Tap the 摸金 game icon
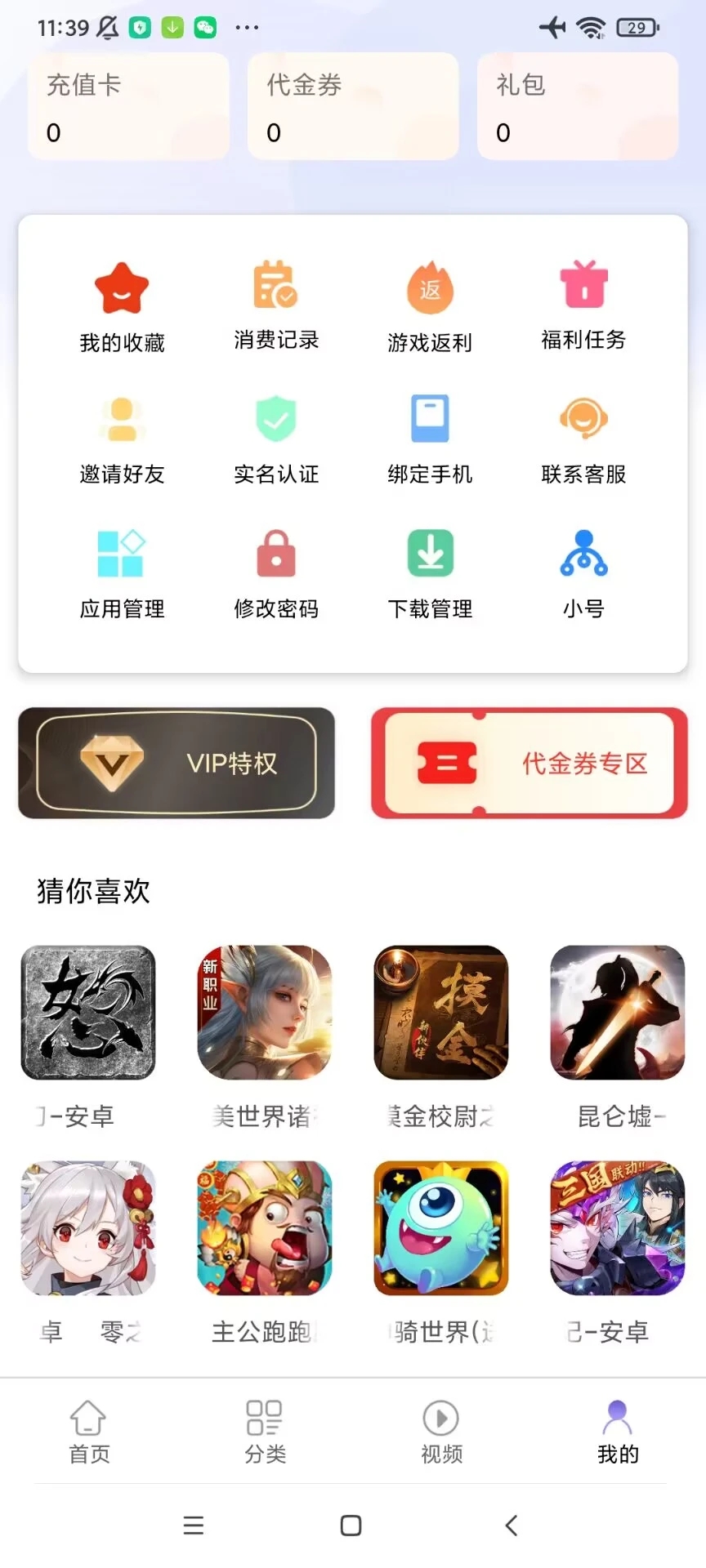The image size is (706, 1568). (x=440, y=1013)
